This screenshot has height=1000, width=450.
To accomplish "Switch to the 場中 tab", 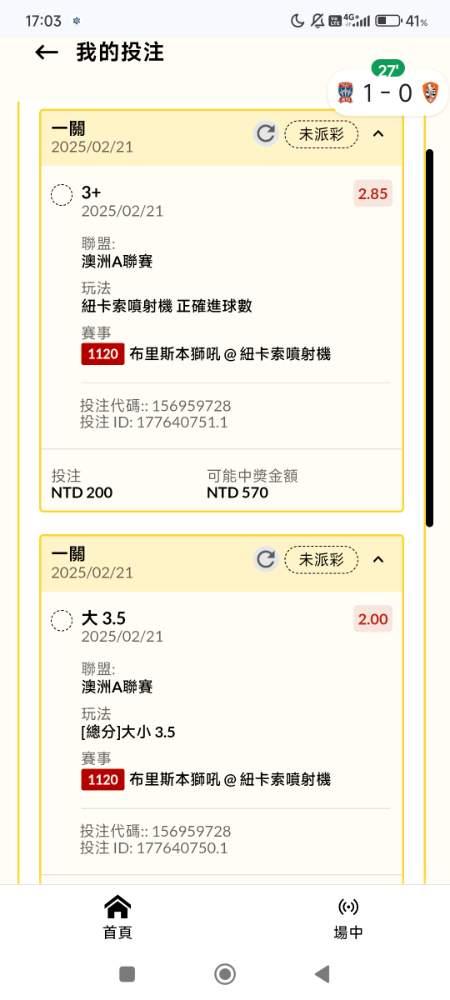I will (348, 918).
